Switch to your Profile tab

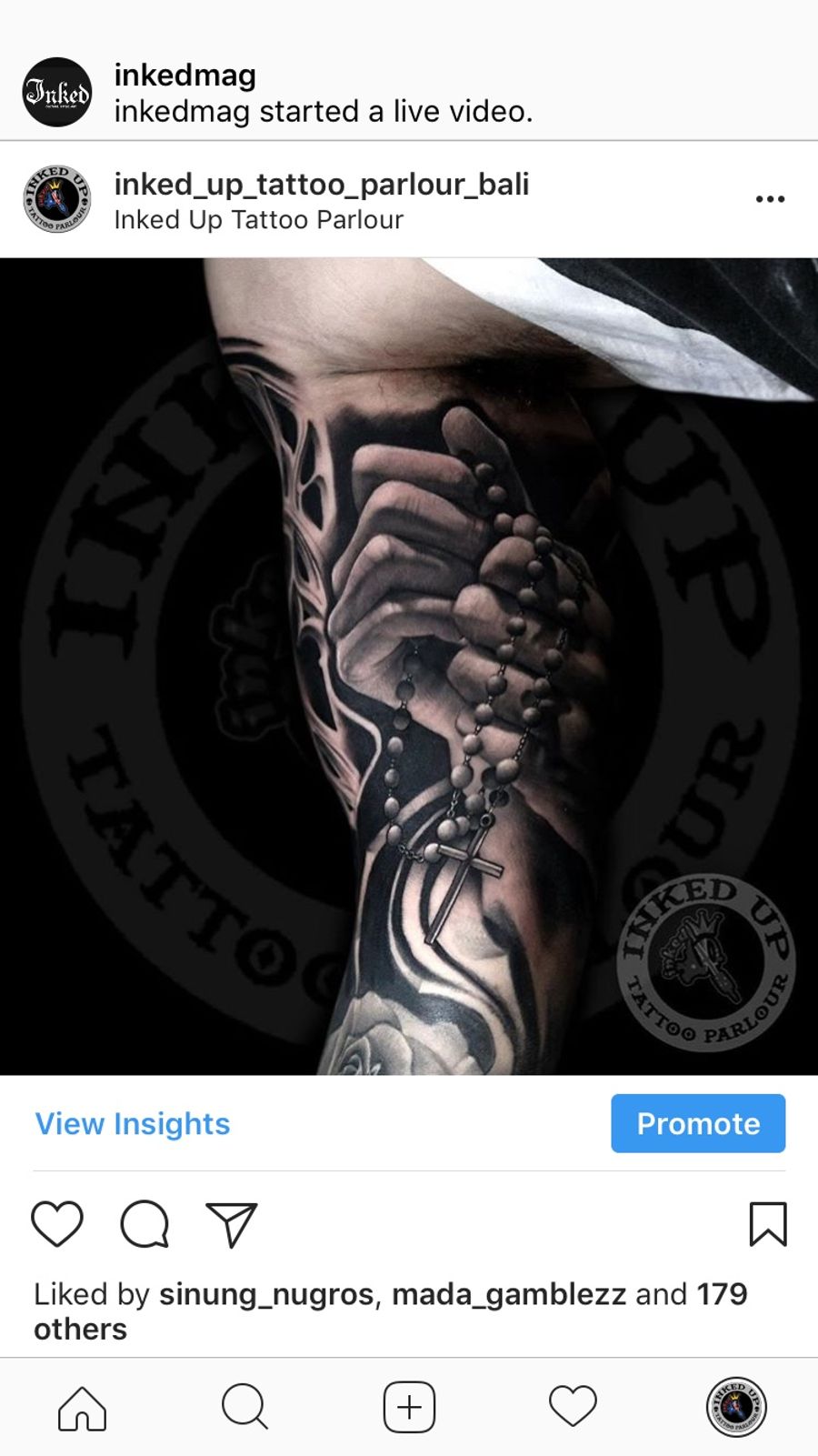click(x=736, y=1407)
